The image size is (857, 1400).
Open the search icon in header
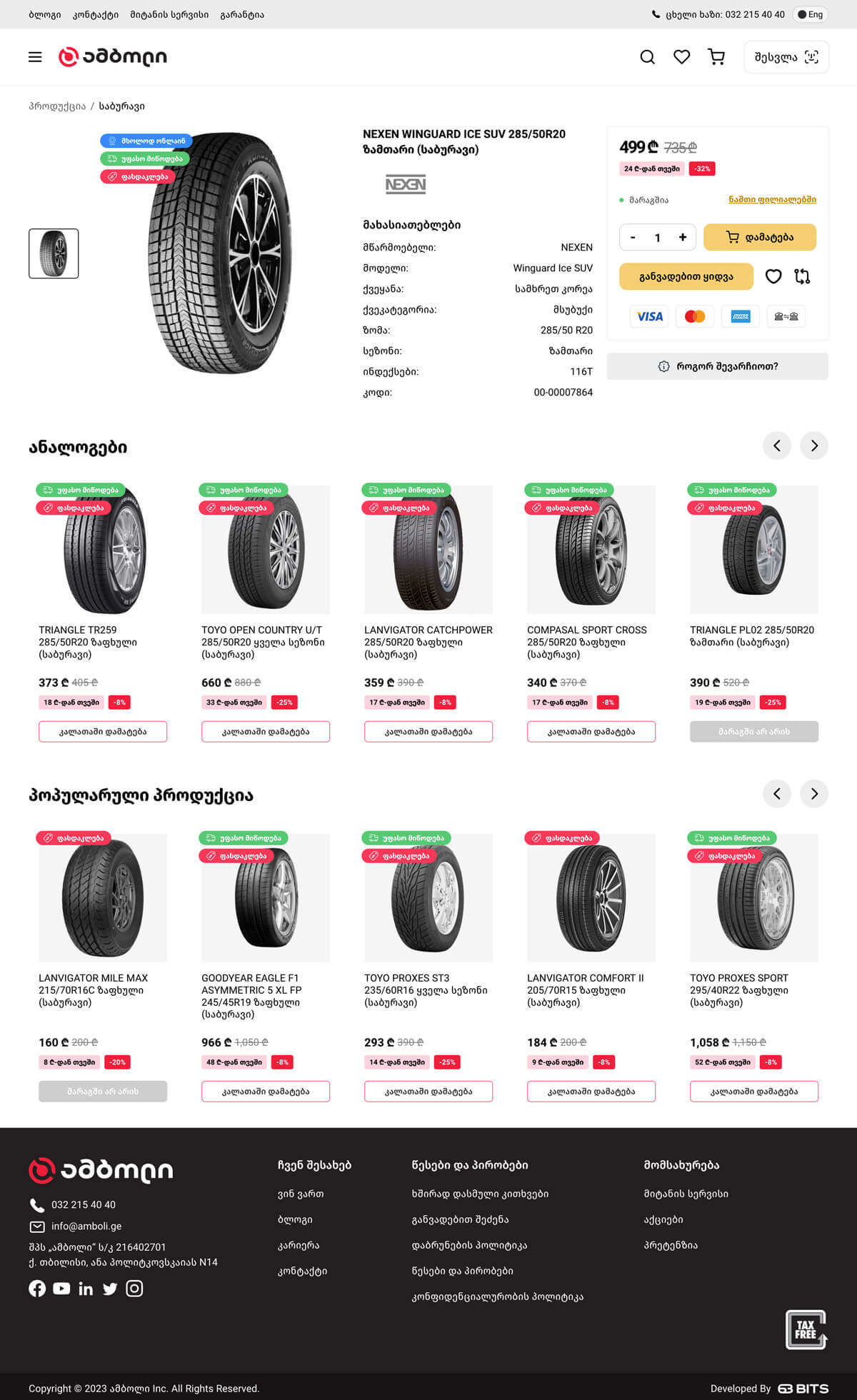pyautogui.click(x=647, y=57)
